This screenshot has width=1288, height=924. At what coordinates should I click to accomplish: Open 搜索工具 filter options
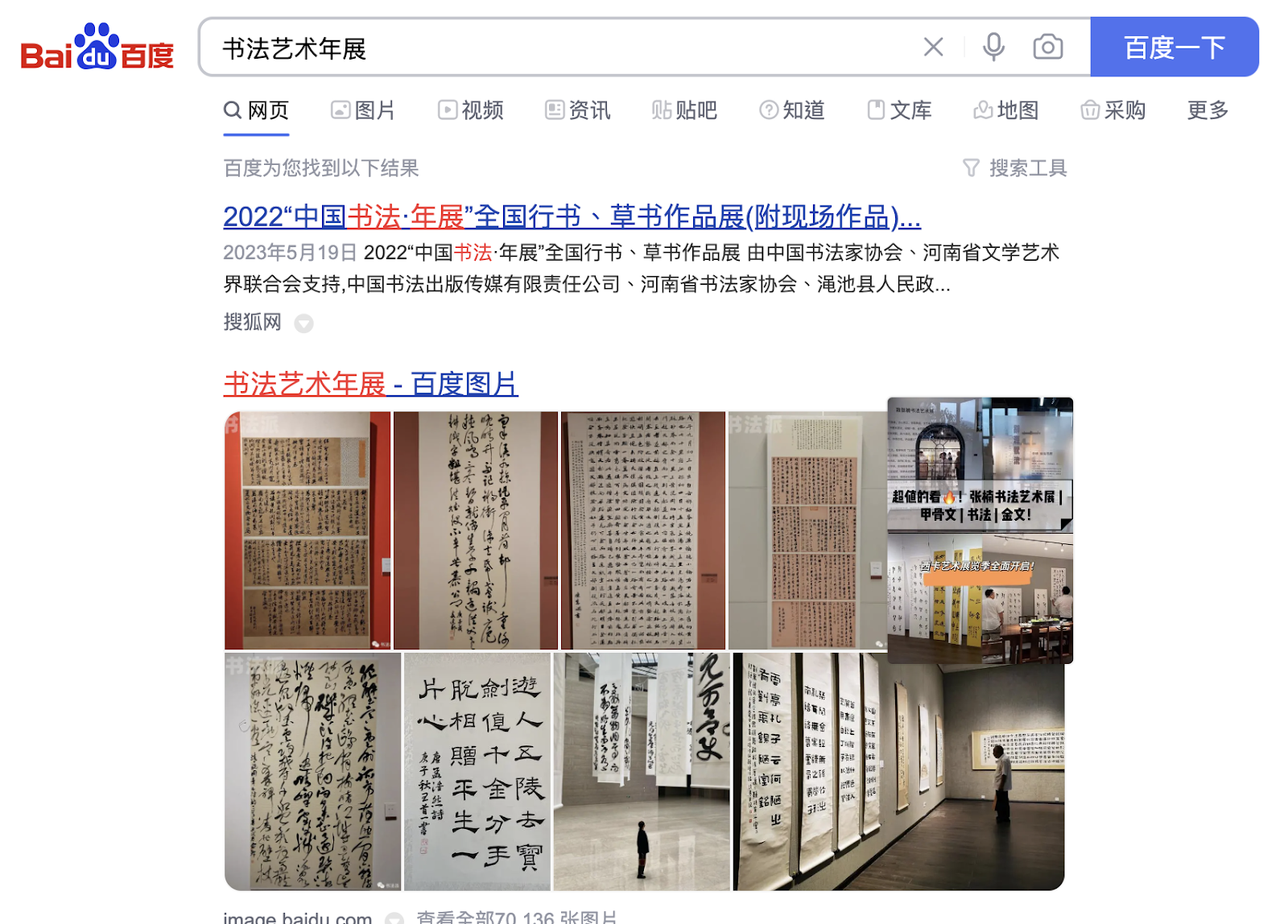click(x=1015, y=168)
